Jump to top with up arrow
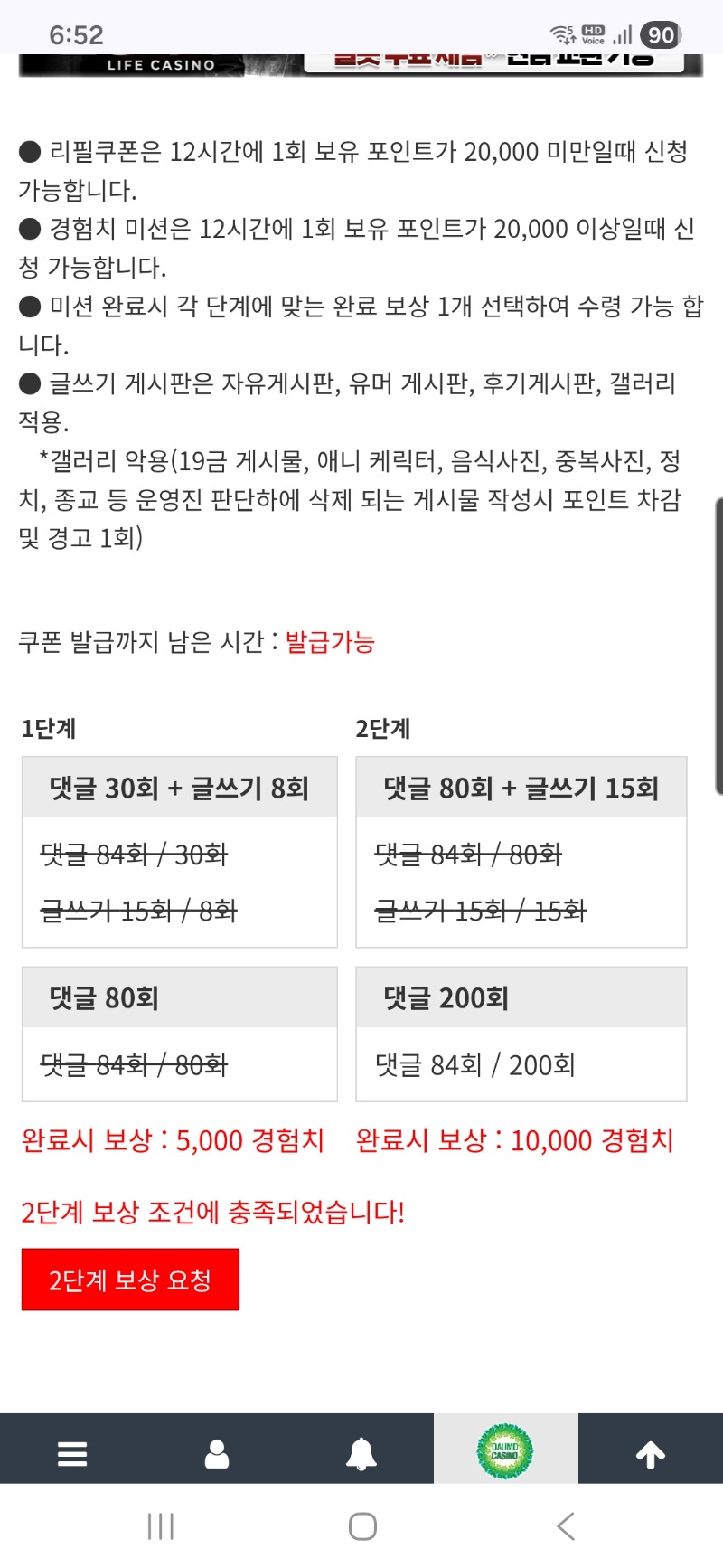The width and height of the screenshot is (723, 1568). [650, 1453]
